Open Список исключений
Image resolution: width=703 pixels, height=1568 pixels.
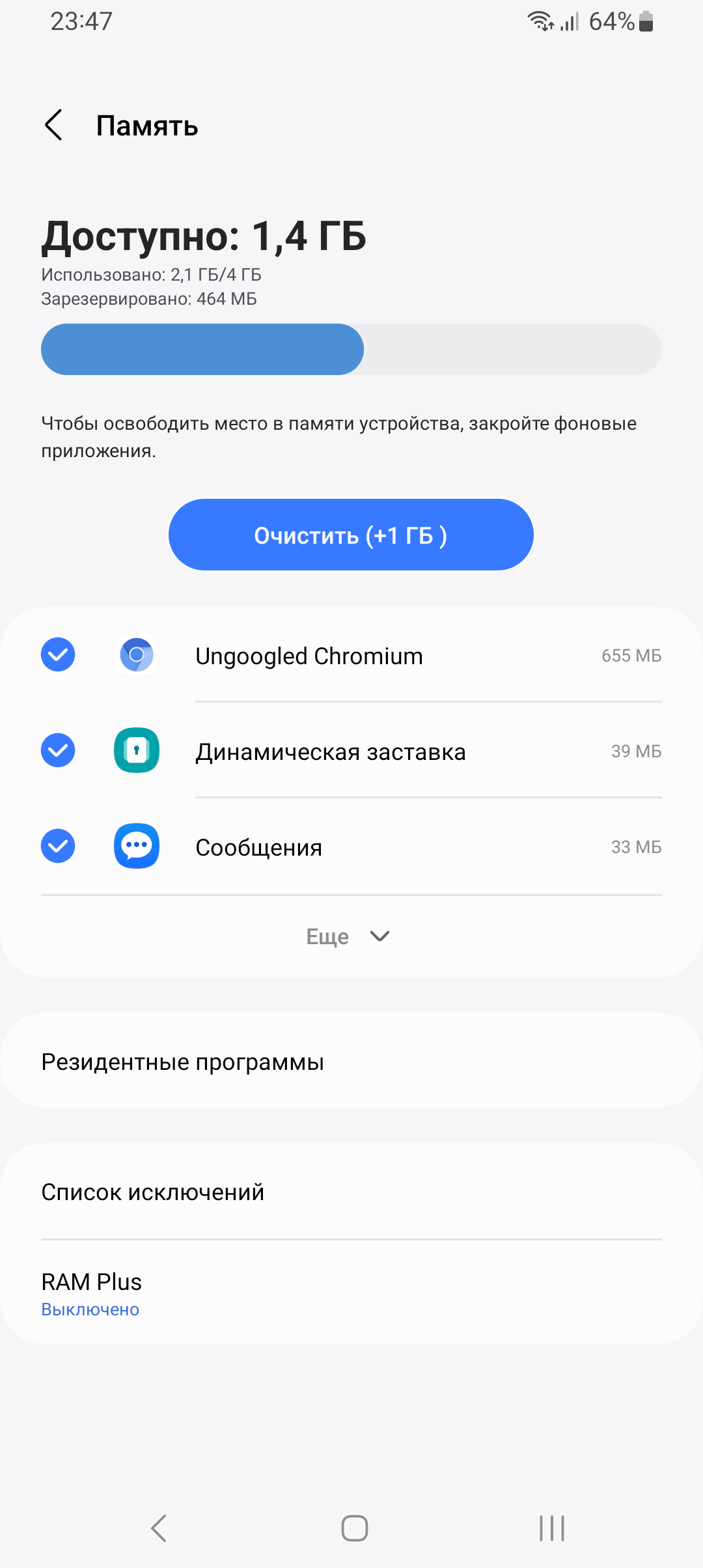(x=351, y=1192)
